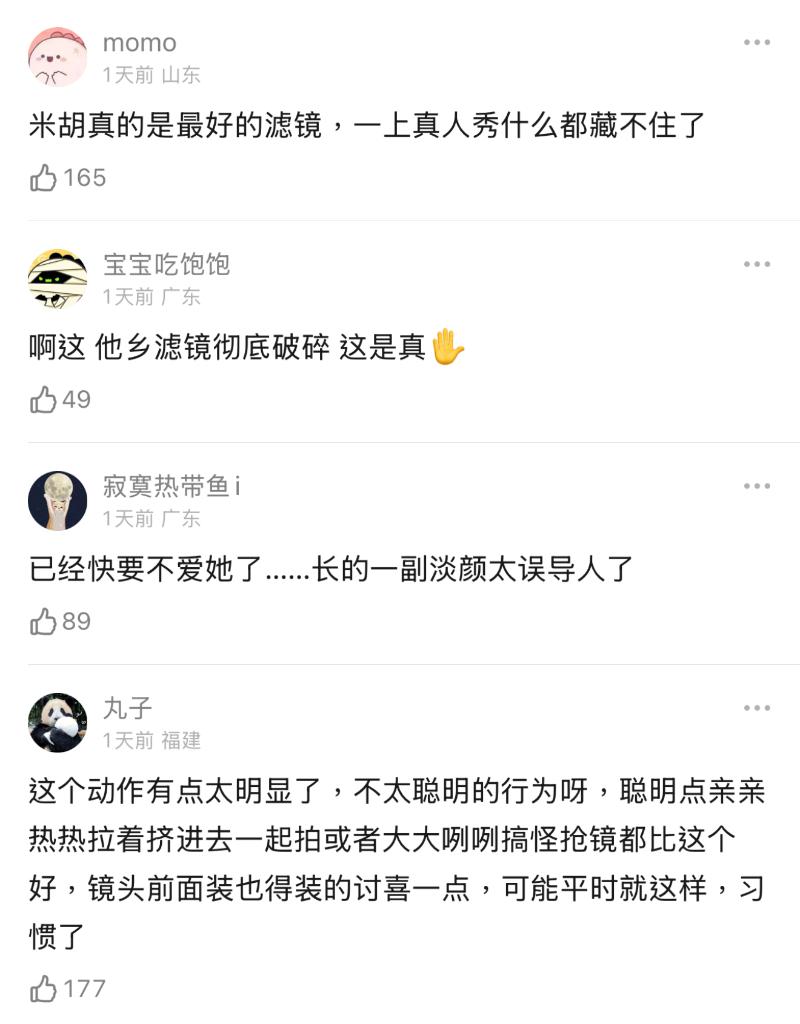Visit 丸子's profile via panda avatar
Image resolution: width=800 pixels, height=1024 pixels.
(57, 722)
